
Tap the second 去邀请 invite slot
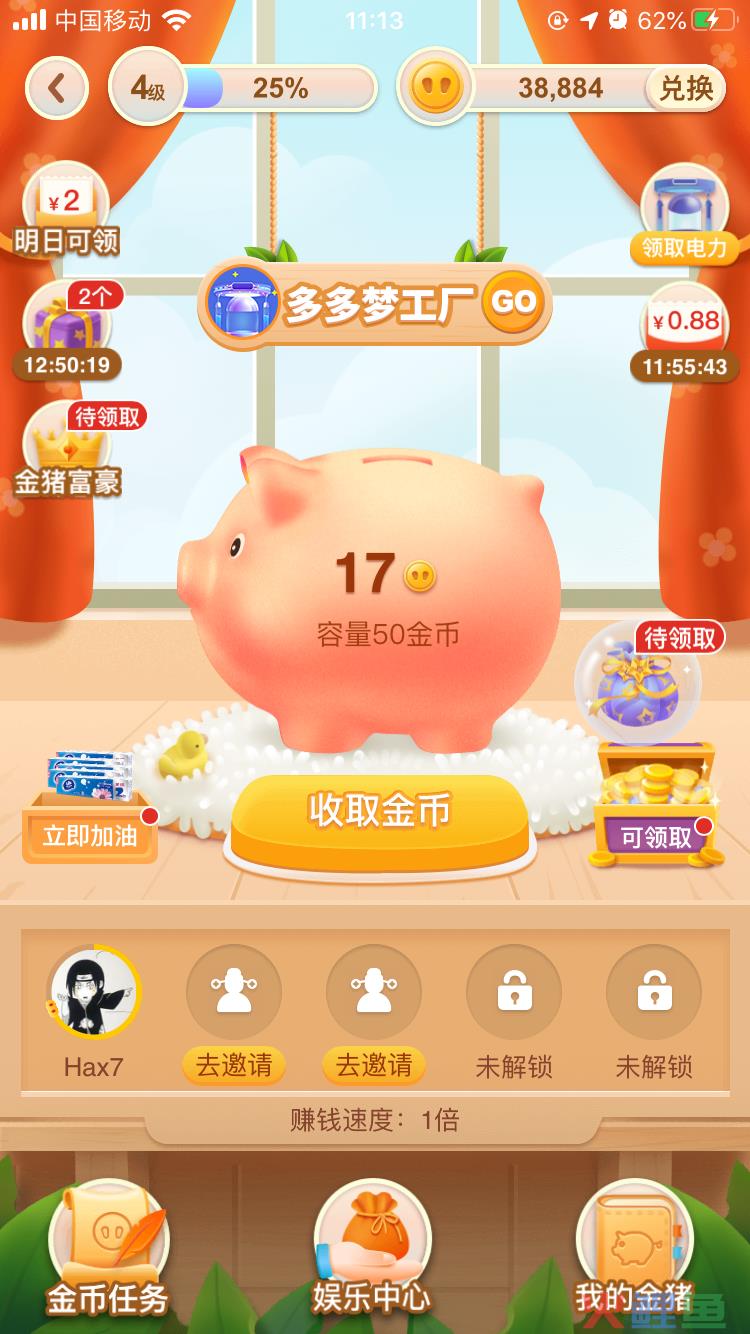tap(374, 1012)
